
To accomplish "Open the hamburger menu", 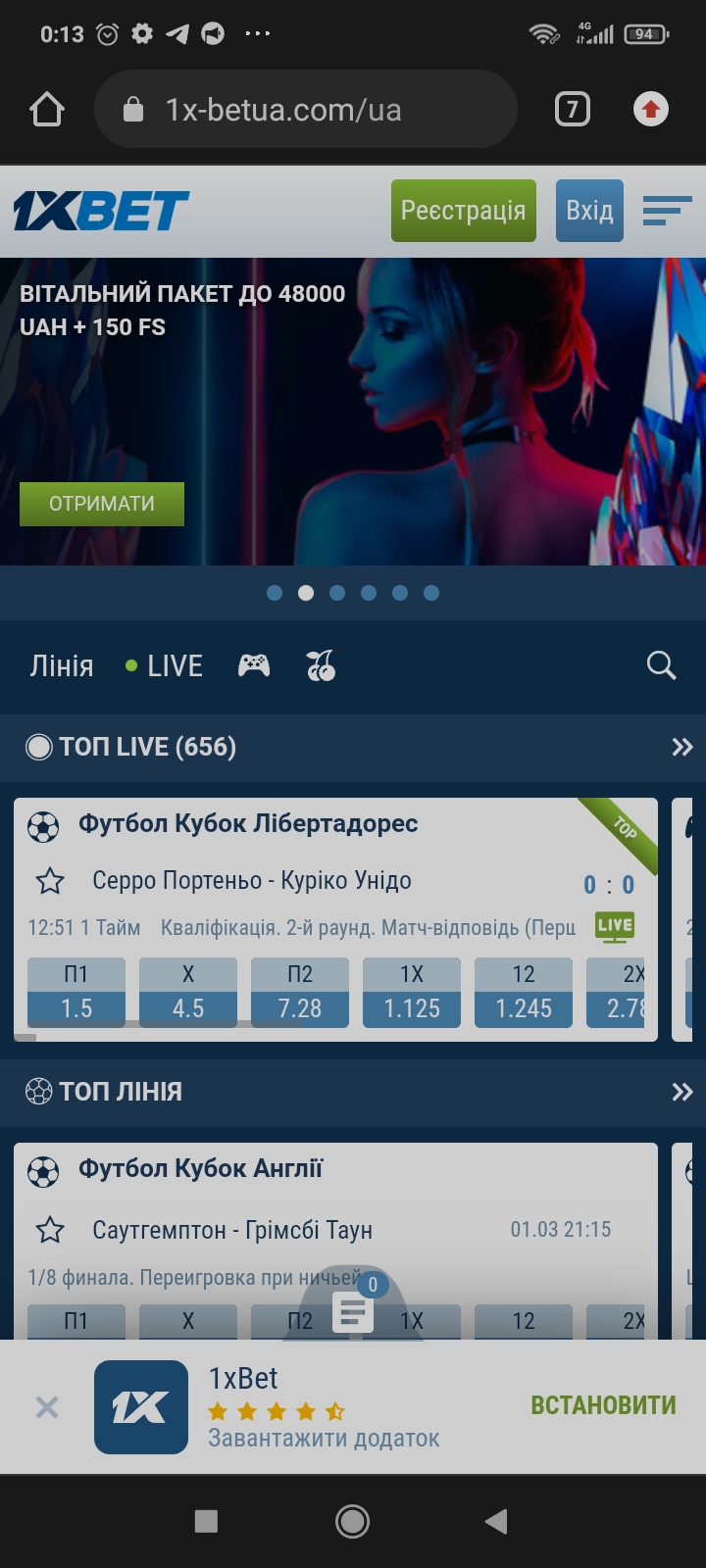I will click(667, 211).
